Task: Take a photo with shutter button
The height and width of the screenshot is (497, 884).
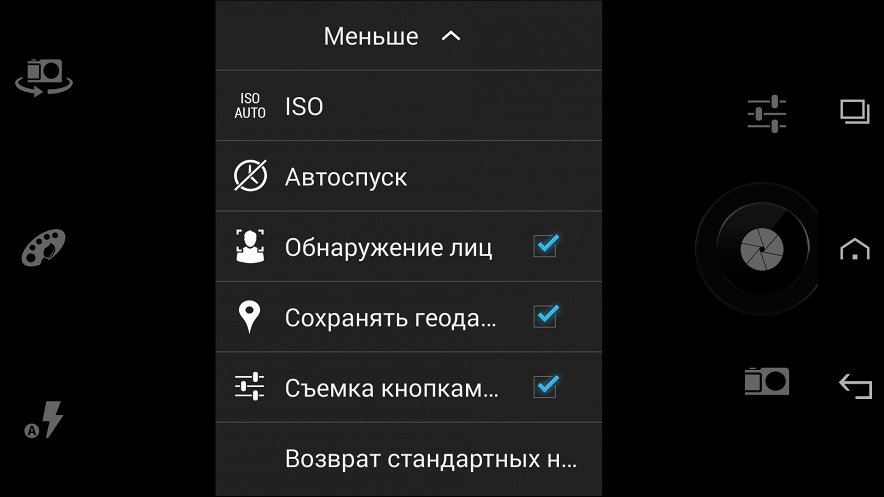Action: coord(760,247)
